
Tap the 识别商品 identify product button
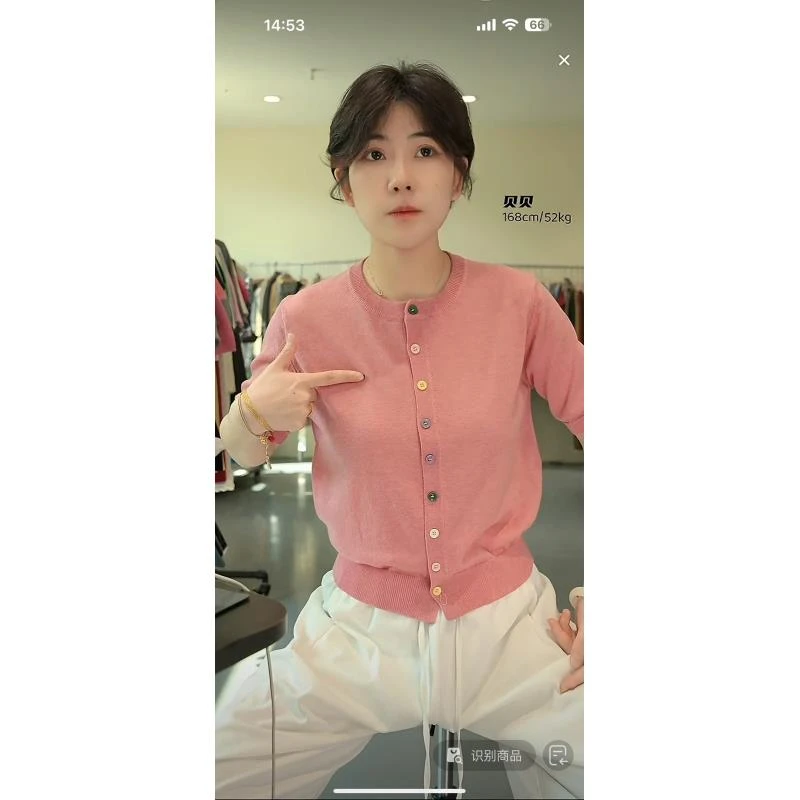click(x=485, y=755)
